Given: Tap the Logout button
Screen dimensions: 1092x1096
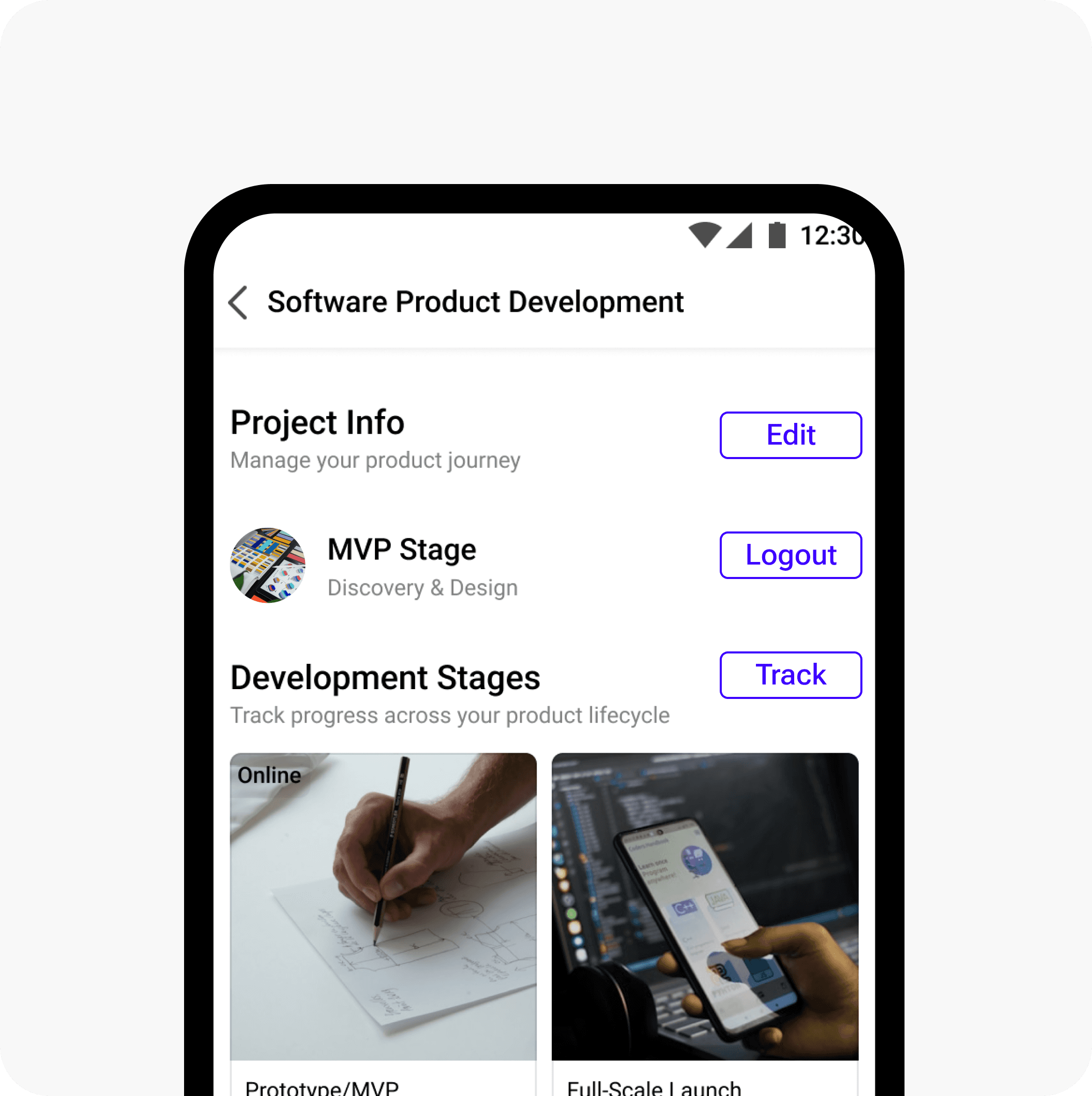Looking at the screenshot, I should (790, 555).
